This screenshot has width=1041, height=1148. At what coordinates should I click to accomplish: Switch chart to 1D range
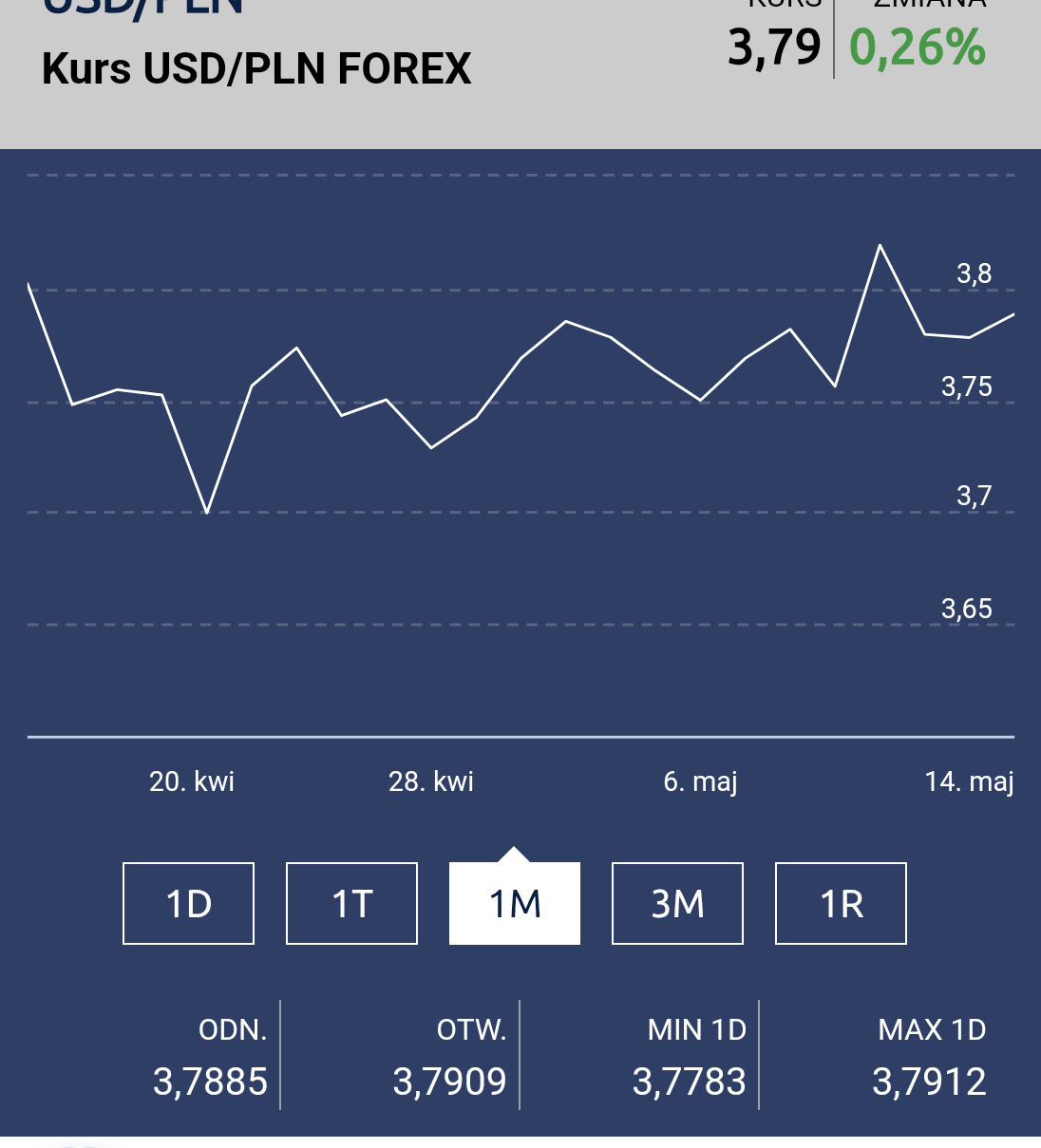point(188,903)
